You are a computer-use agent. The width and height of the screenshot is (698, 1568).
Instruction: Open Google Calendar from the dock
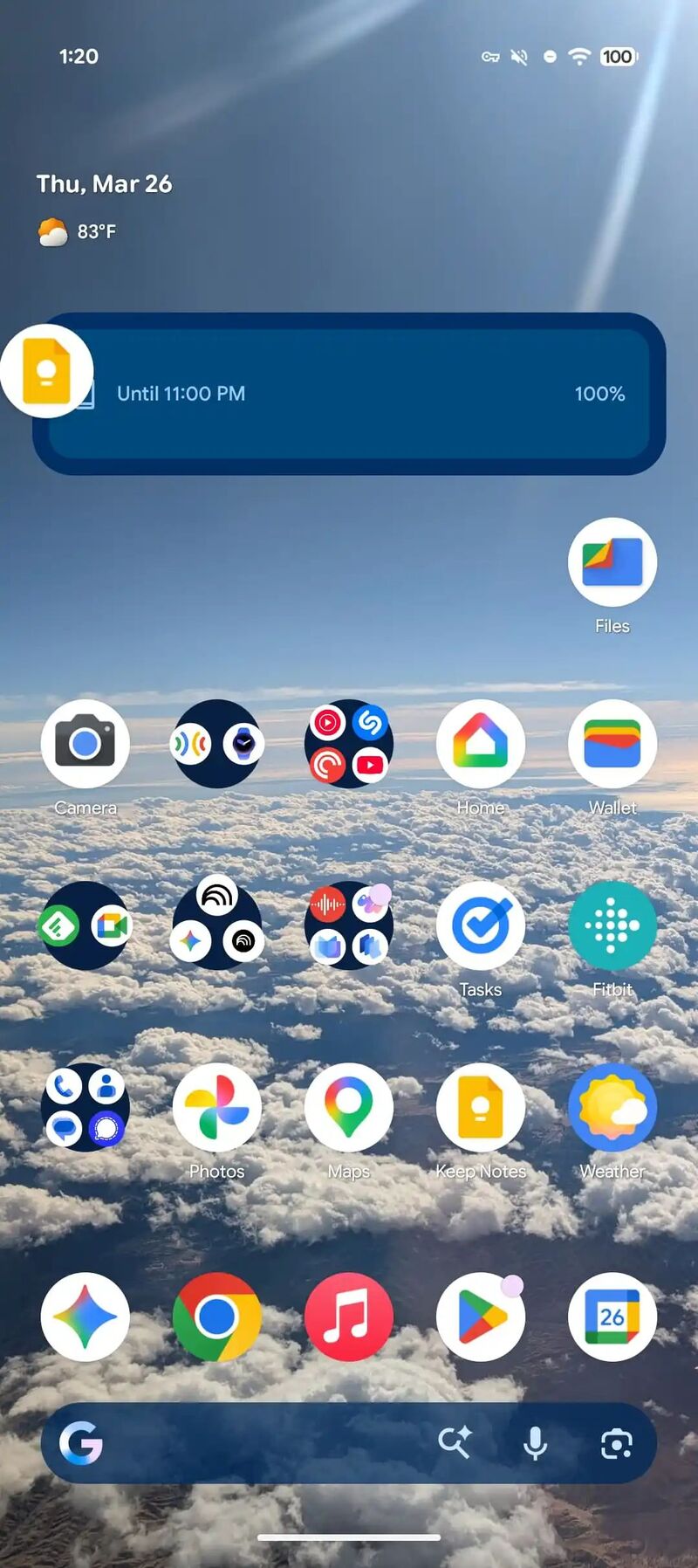point(612,1317)
